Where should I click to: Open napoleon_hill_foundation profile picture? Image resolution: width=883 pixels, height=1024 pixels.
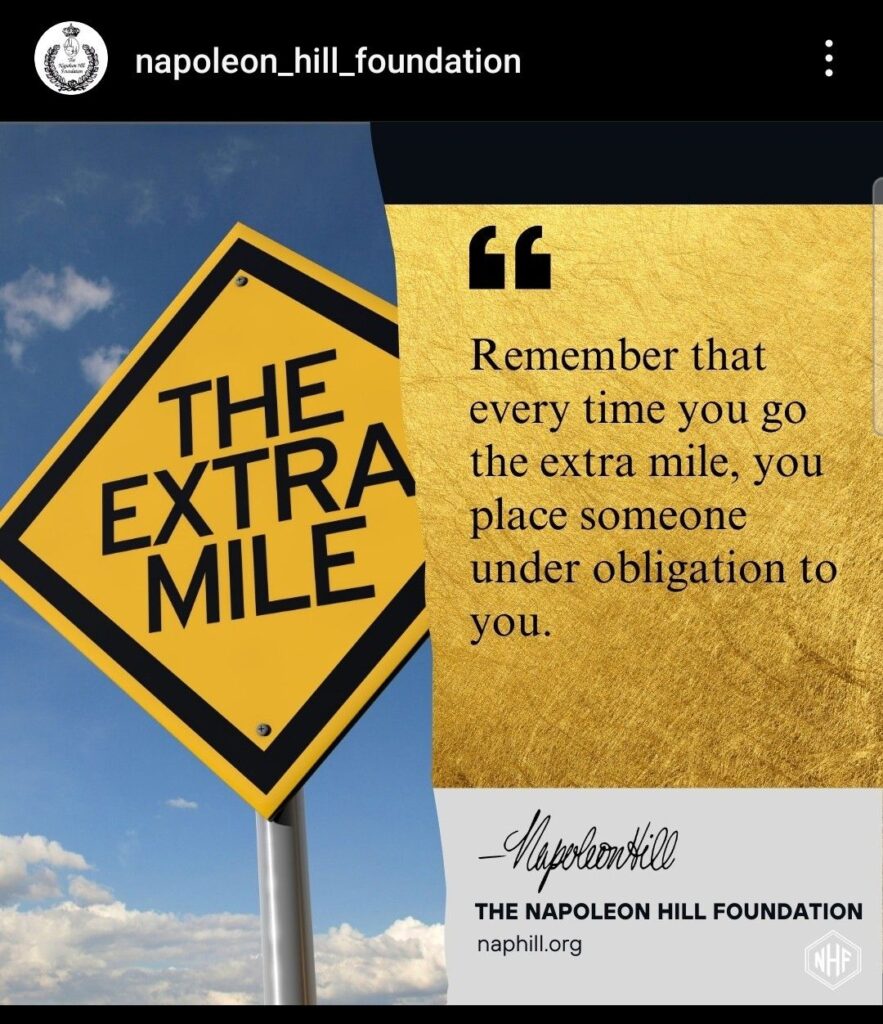click(70, 60)
